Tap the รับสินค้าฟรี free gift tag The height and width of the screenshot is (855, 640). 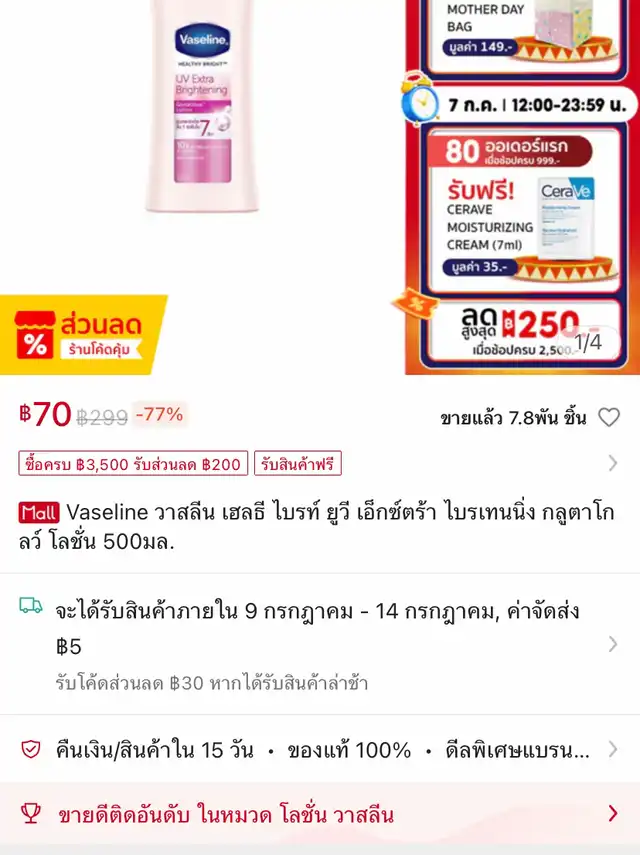298,463
